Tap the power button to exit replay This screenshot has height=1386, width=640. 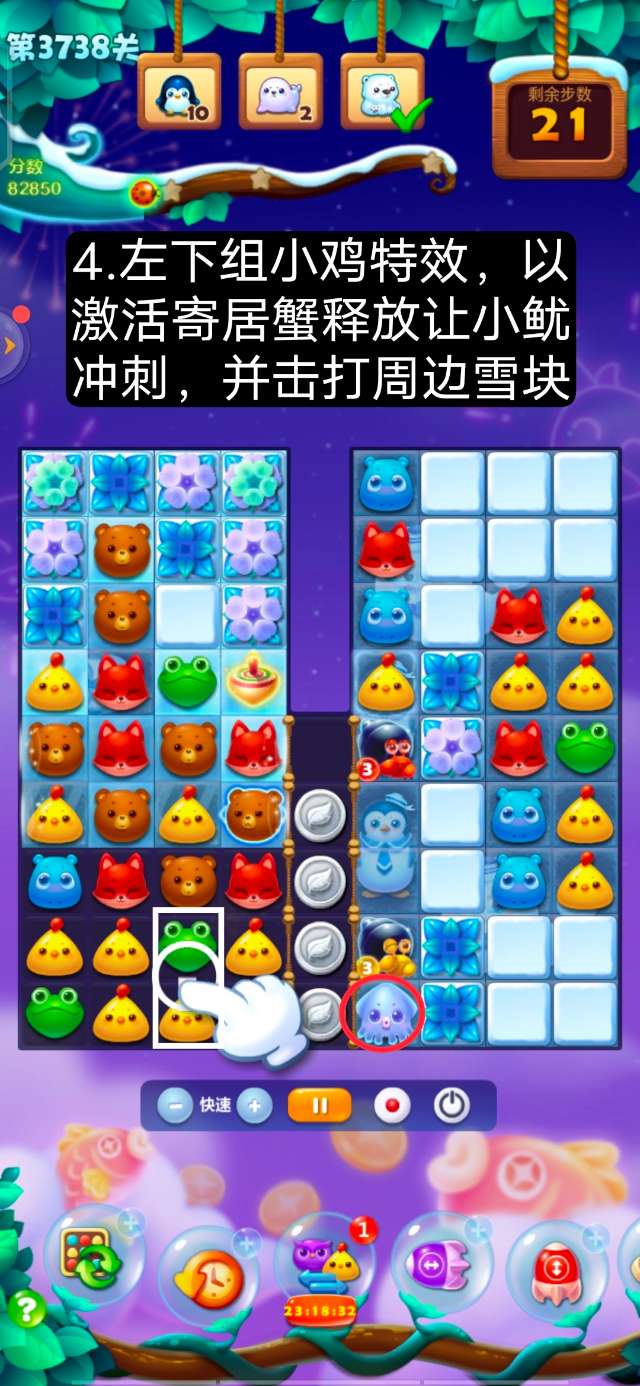[452, 1106]
